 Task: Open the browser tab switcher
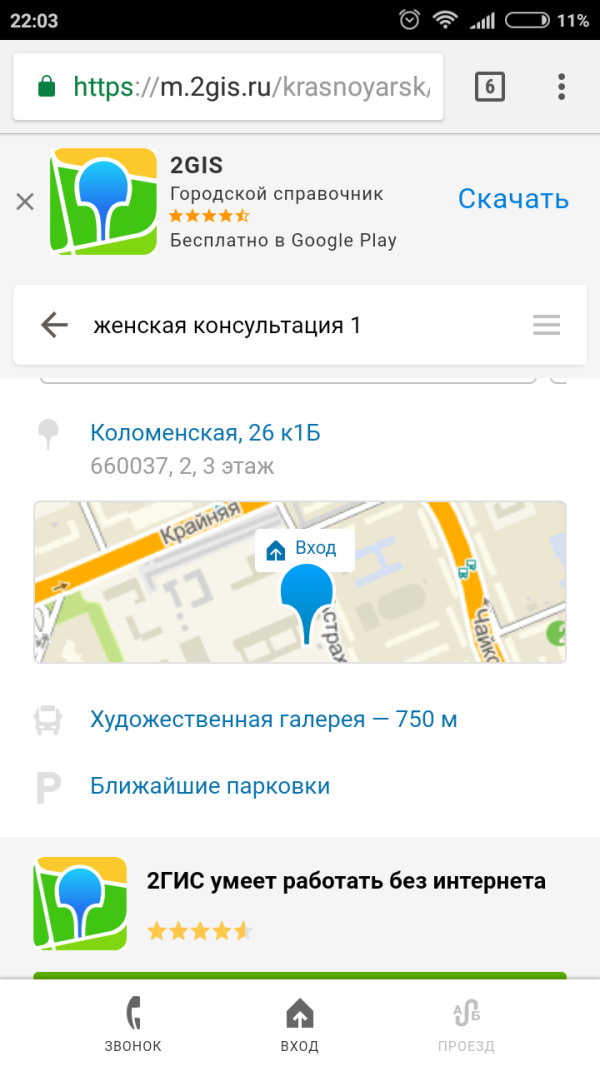(x=489, y=87)
